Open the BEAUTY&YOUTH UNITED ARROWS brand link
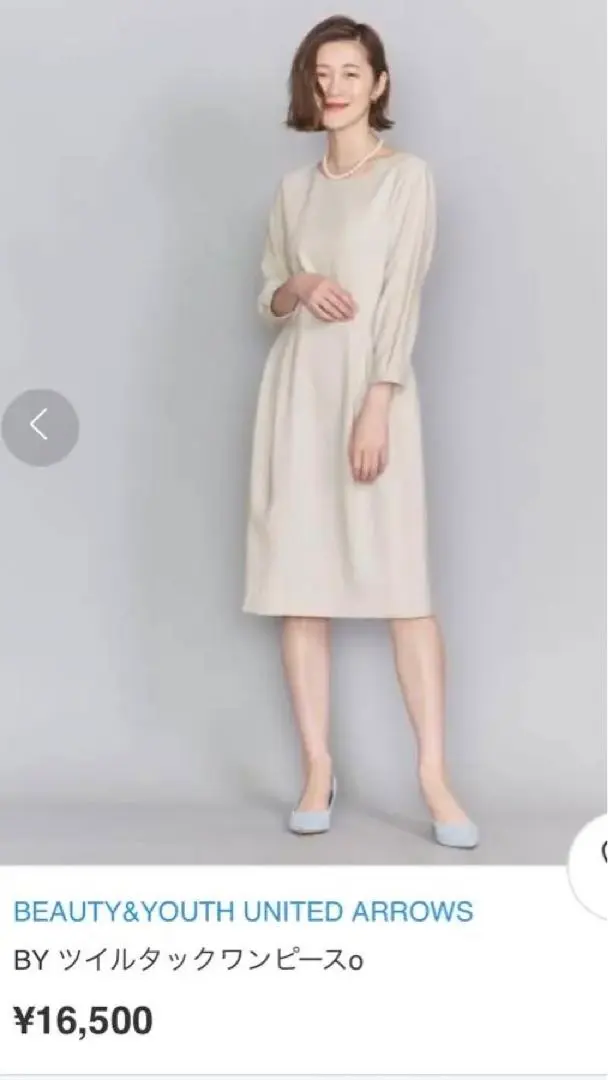Image resolution: width=608 pixels, height=1080 pixels. coord(243,911)
